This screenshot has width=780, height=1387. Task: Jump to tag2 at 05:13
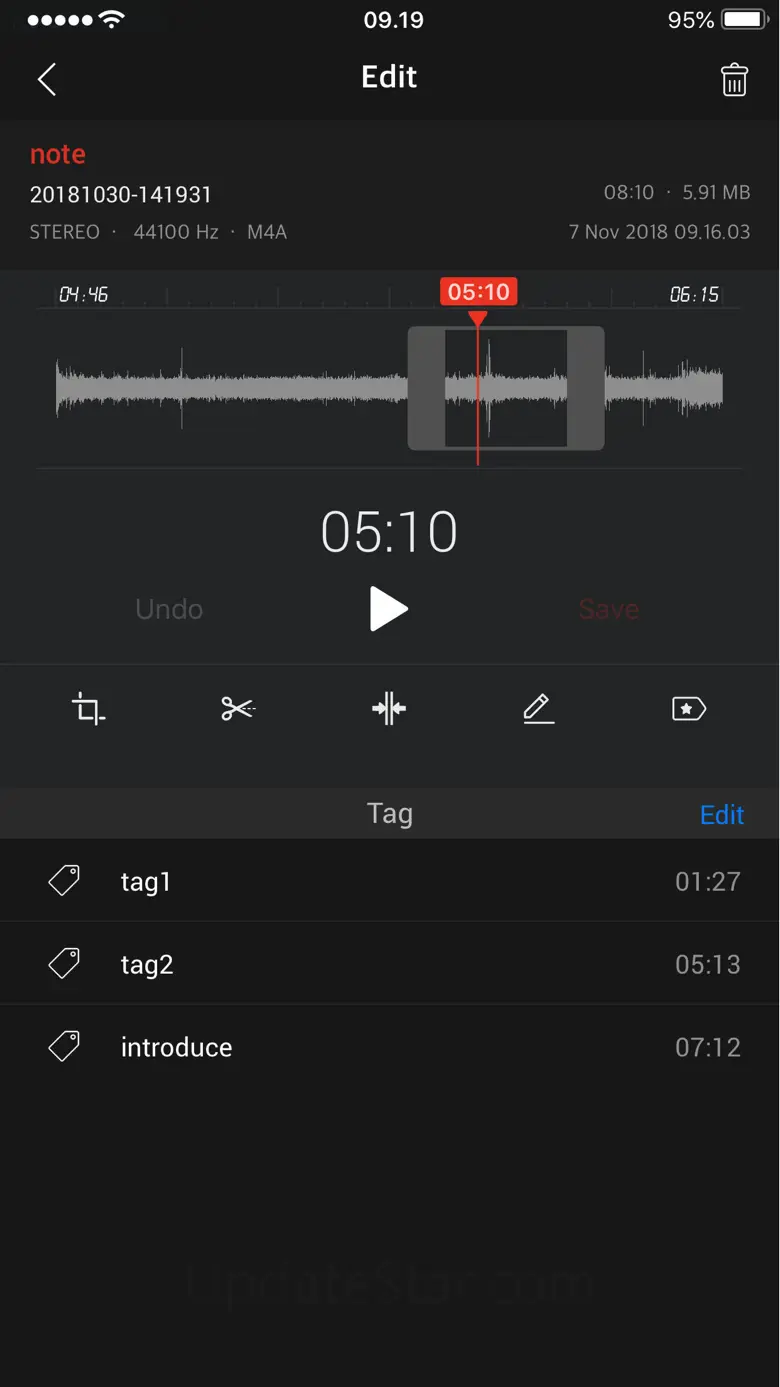point(390,964)
